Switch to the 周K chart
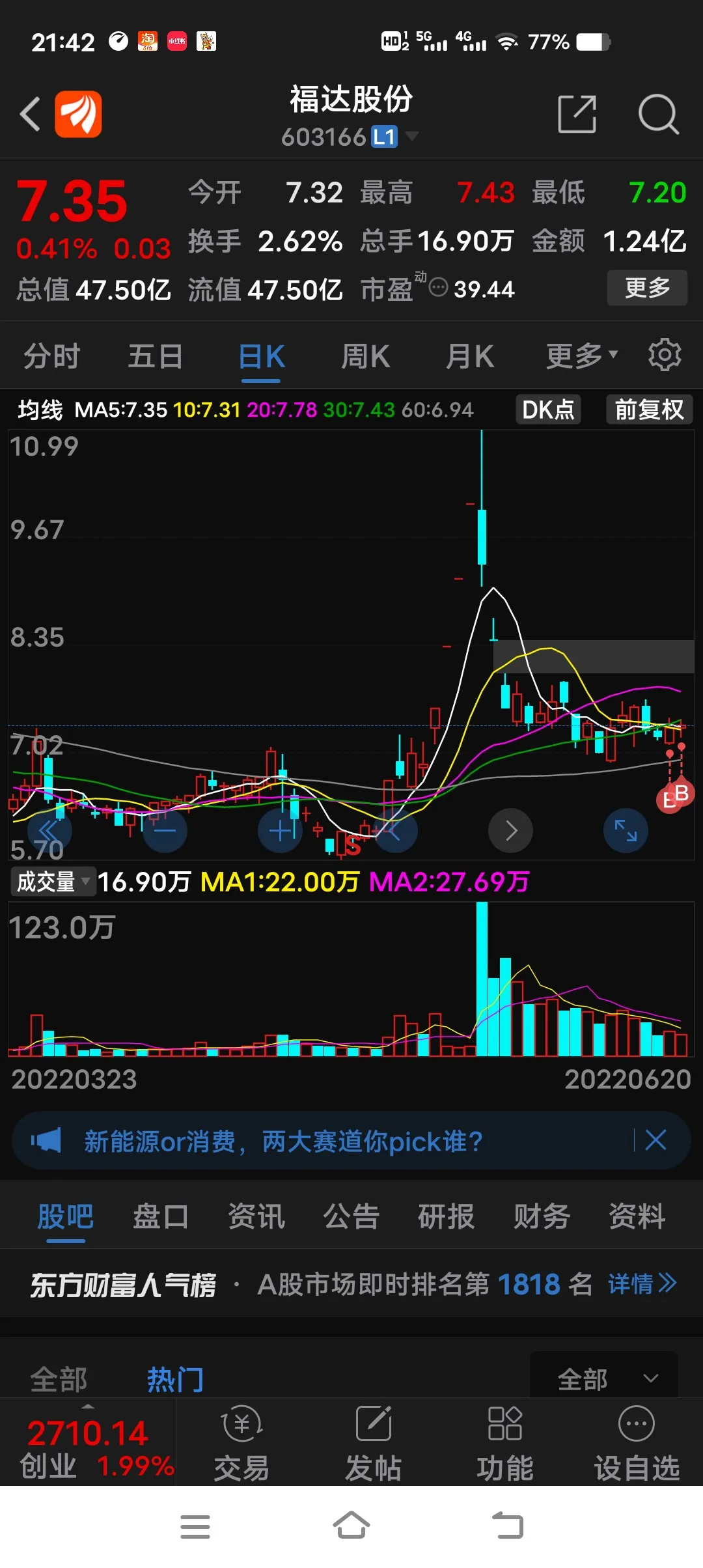This screenshot has height=1568, width=703. point(365,356)
